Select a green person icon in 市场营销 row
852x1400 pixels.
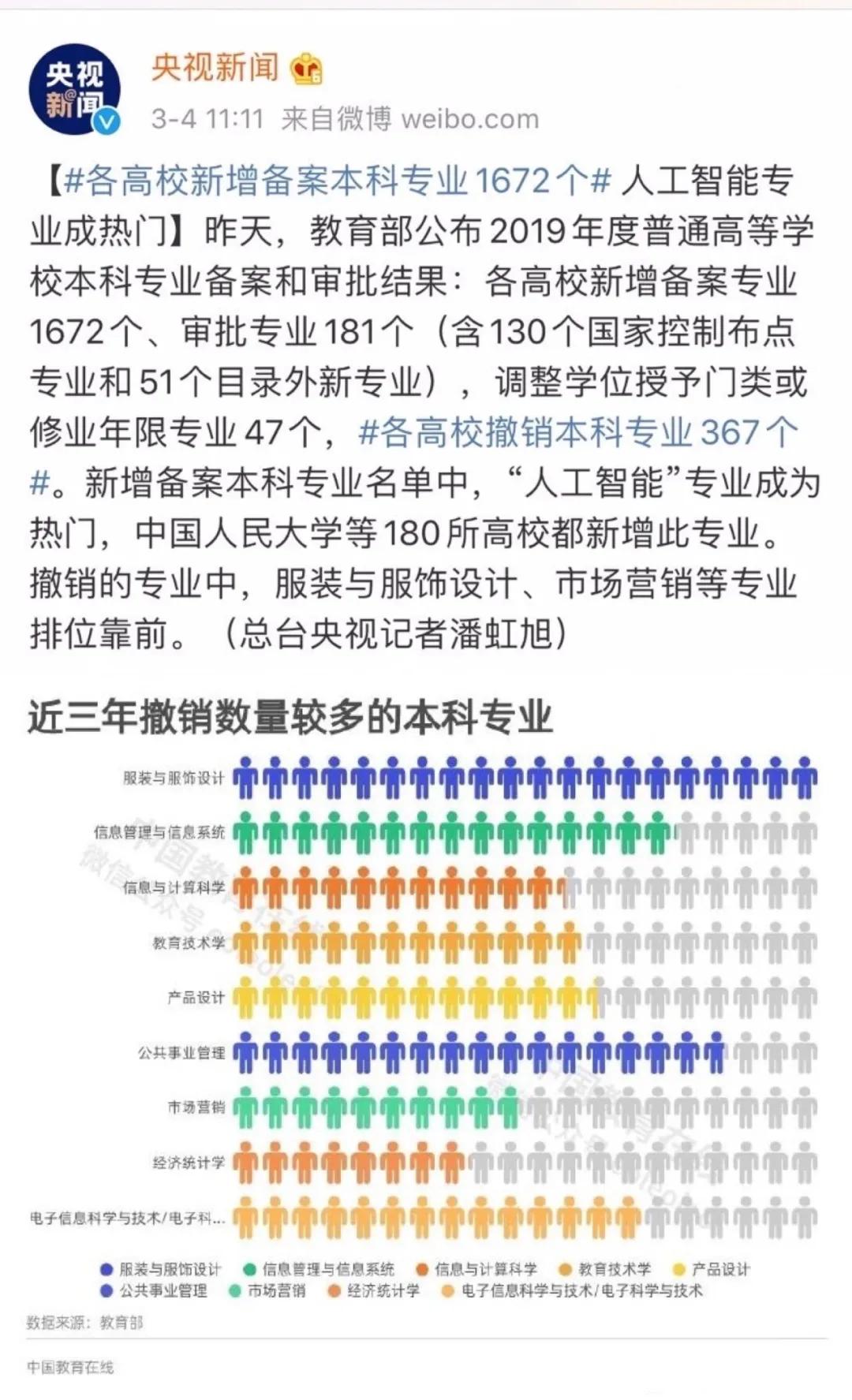(316, 1107)
